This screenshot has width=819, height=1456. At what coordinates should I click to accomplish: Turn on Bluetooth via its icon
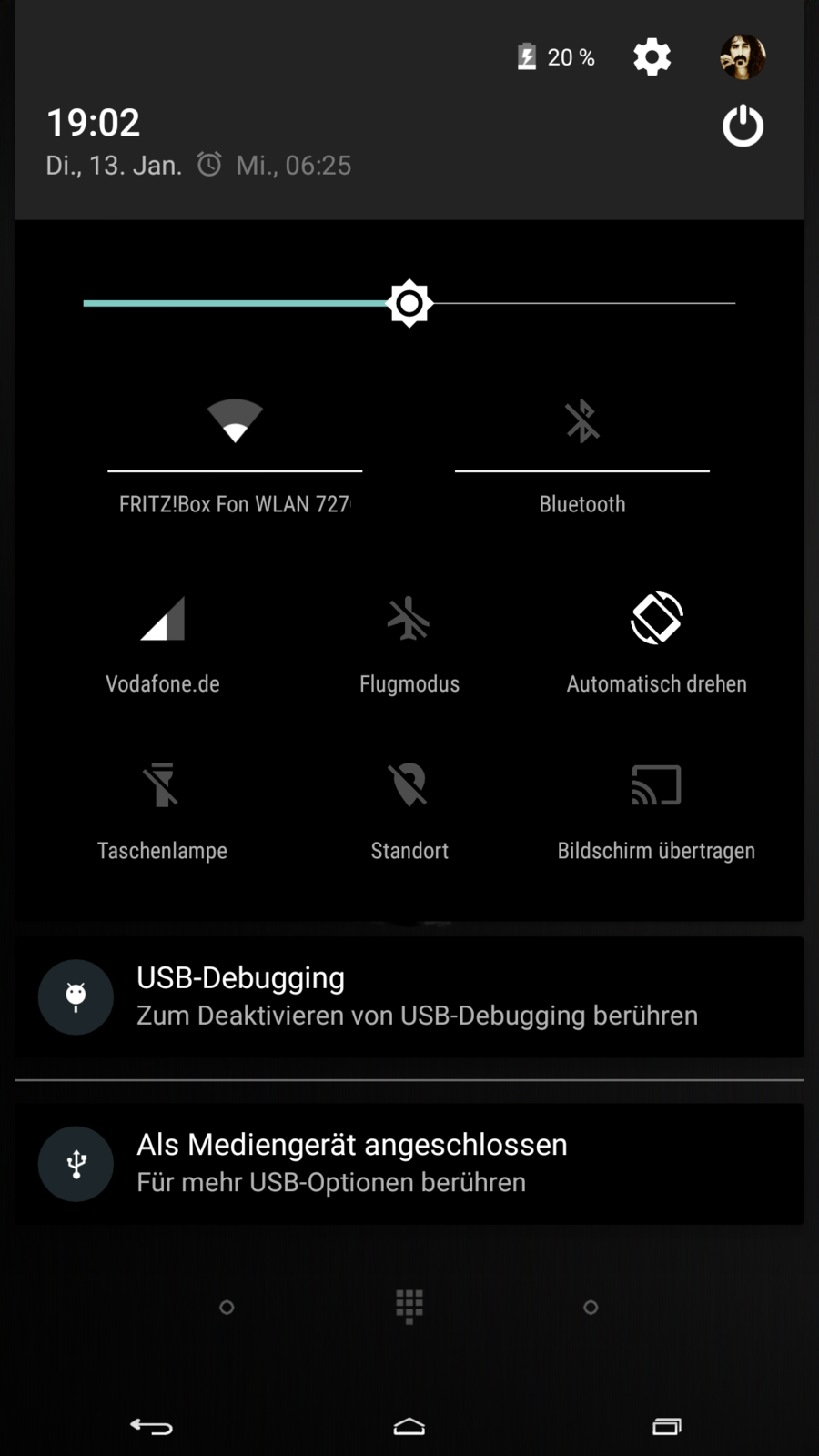[582, 420]
